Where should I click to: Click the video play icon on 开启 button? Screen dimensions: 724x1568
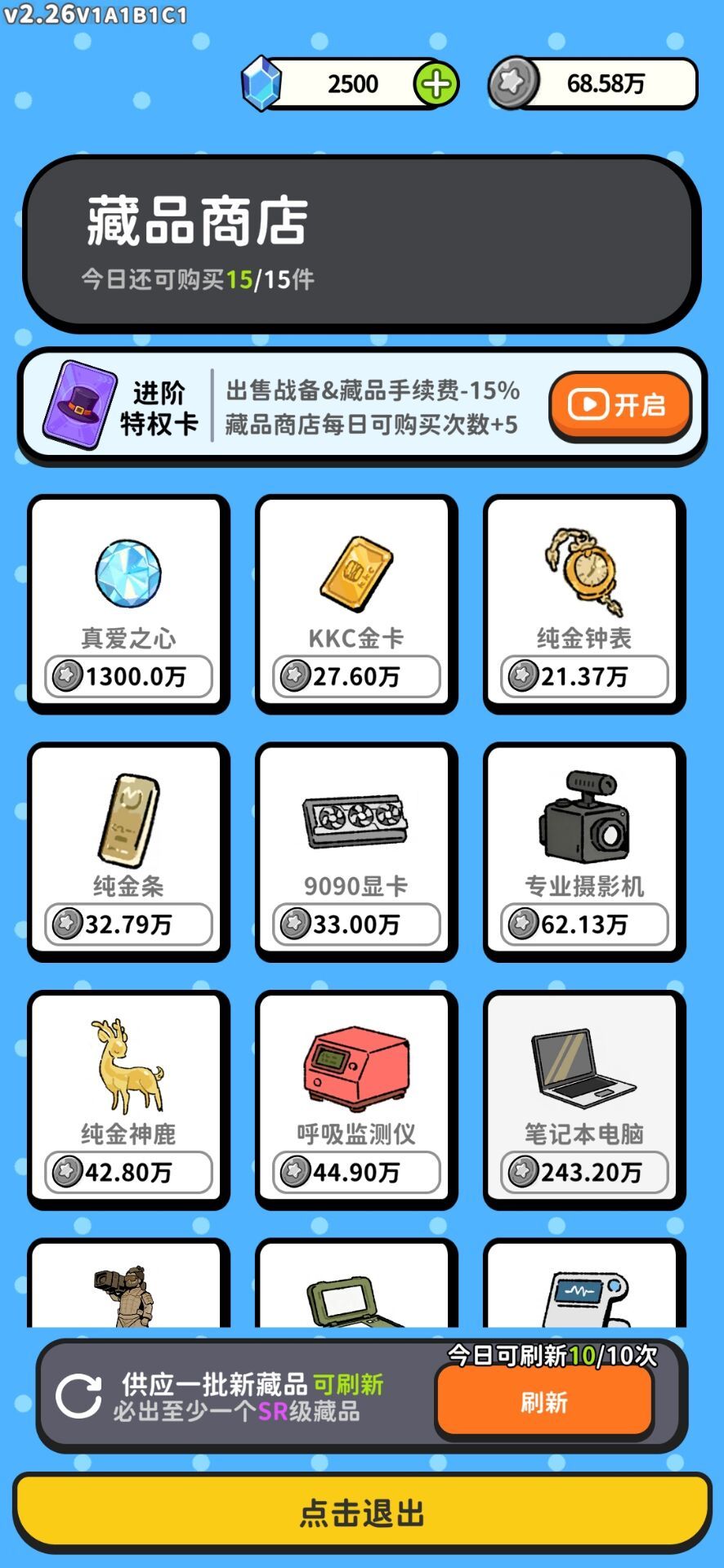point(588,404)
